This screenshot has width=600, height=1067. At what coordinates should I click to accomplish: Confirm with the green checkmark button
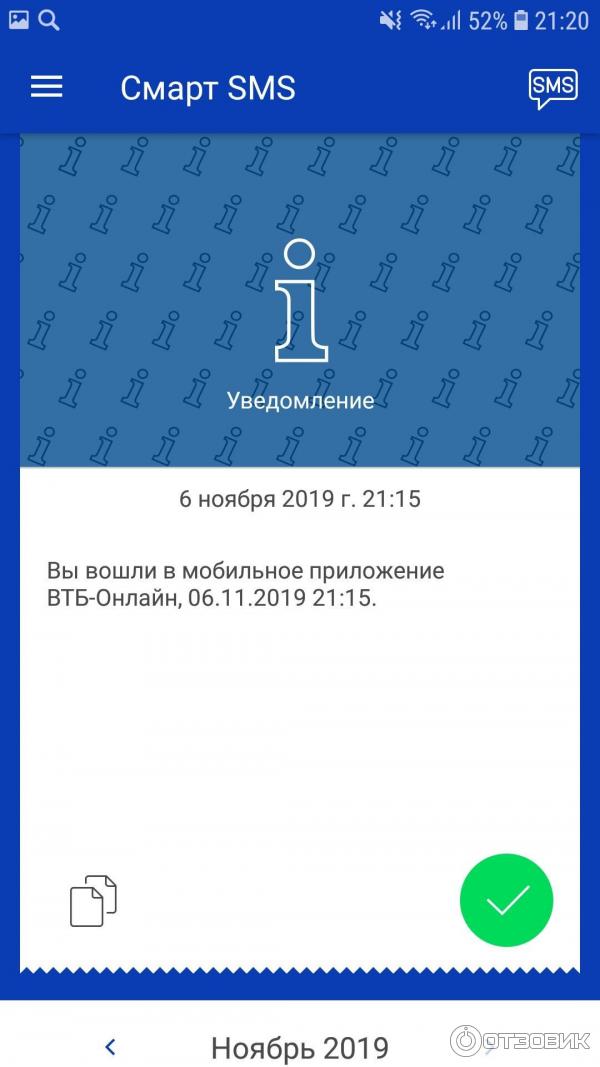[x=506, y=900]
